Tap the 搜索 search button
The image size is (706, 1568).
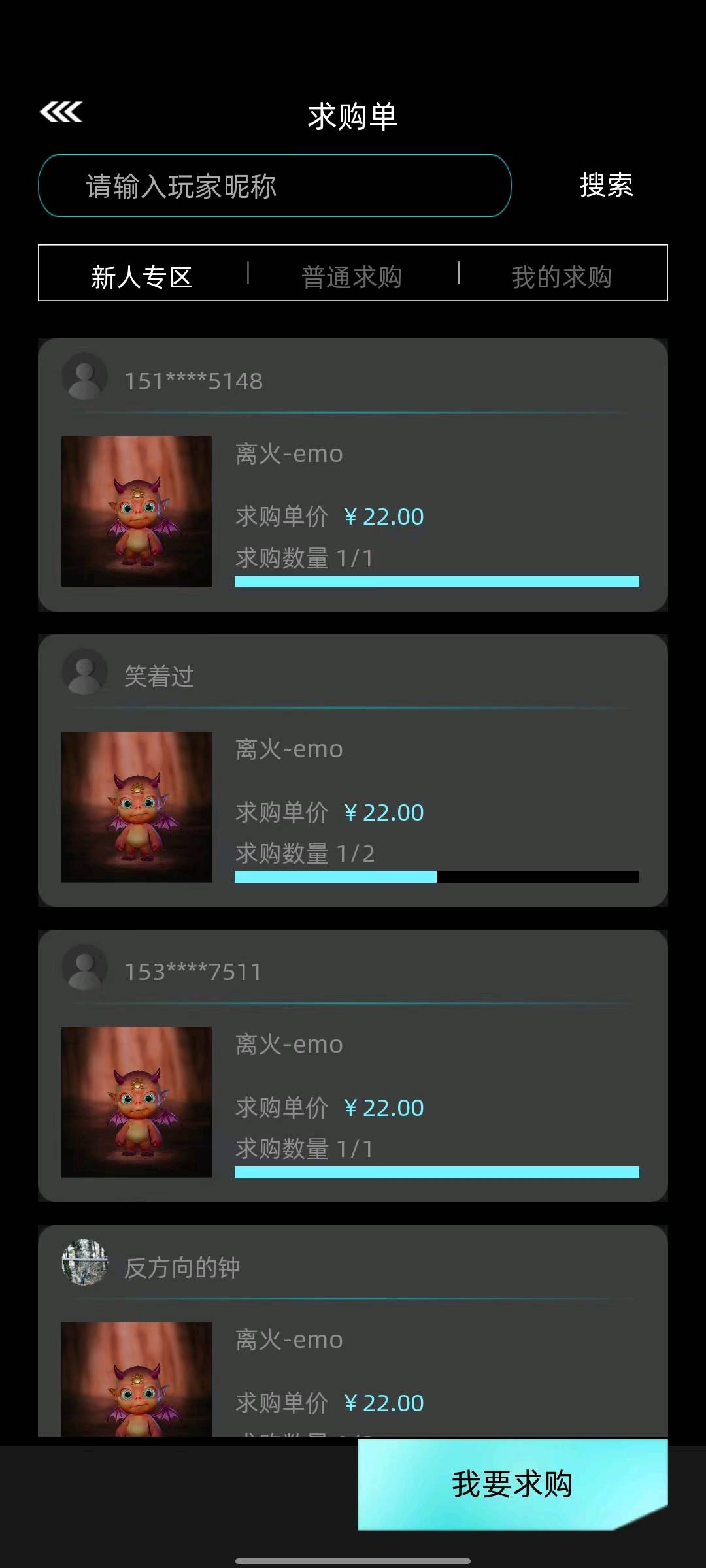point(606,186)
